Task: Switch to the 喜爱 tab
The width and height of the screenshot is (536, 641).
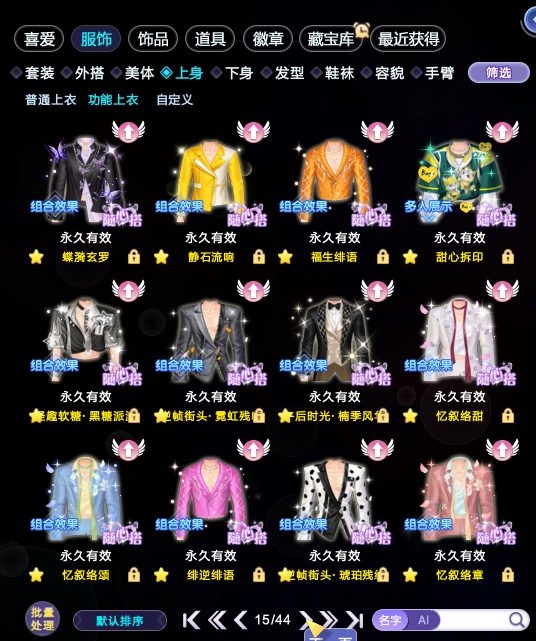Action: [39, 39]
